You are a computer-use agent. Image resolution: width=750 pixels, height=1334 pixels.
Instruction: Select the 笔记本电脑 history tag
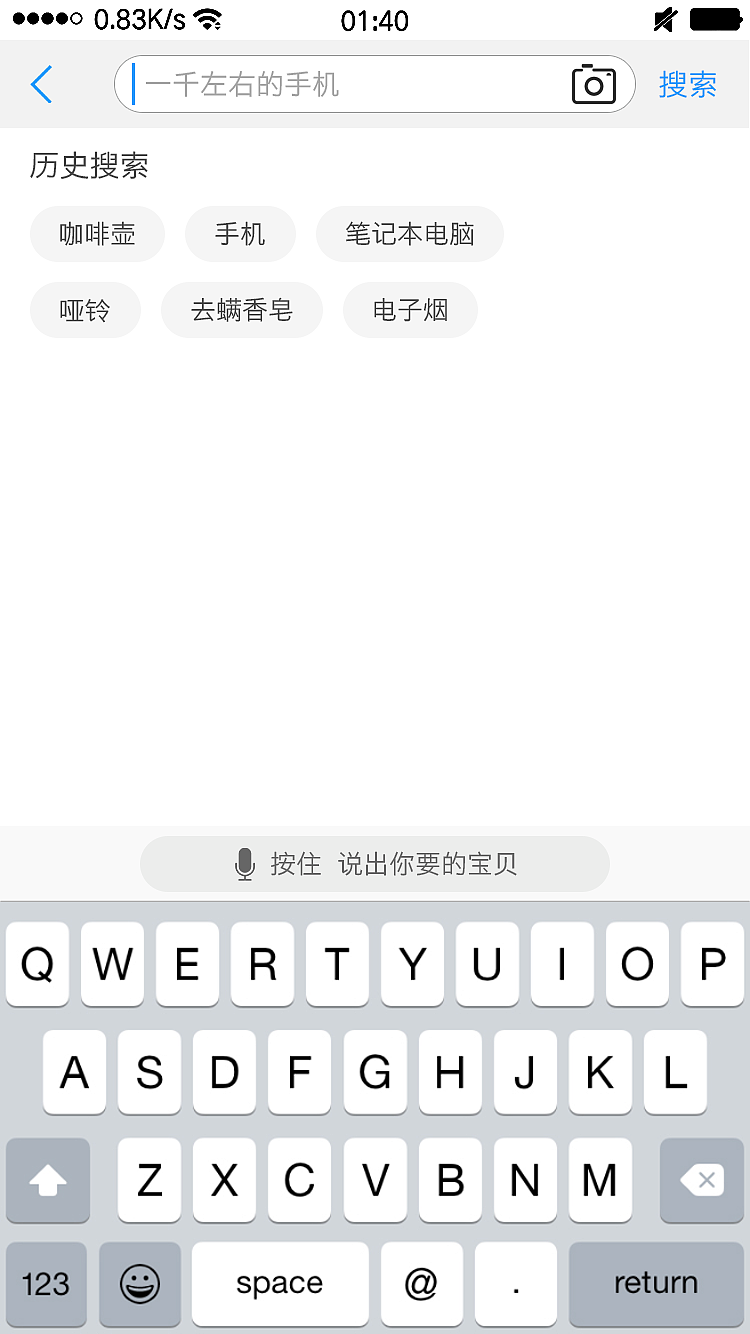[x=410, y=233]
